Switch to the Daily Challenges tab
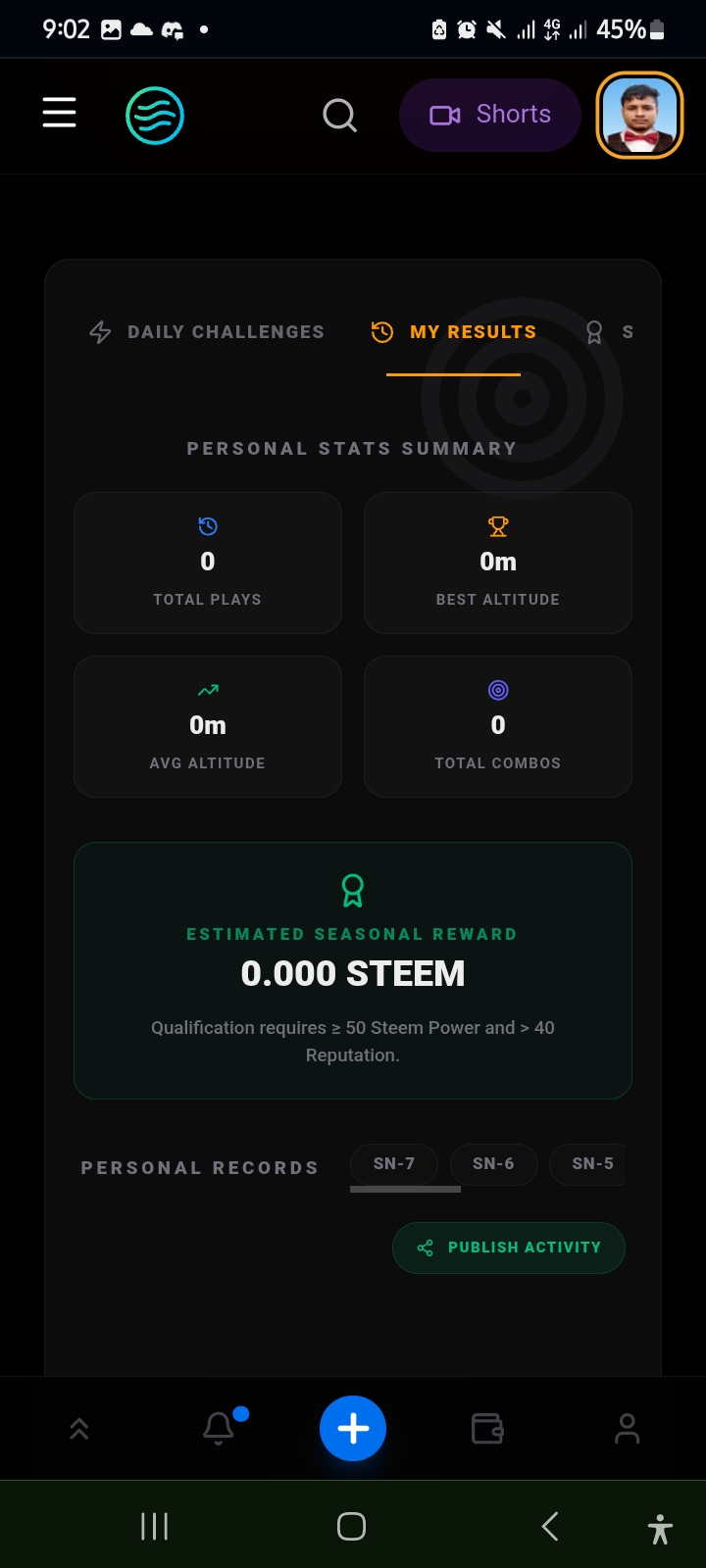706x1568 pixels. [x=207, y=332]
